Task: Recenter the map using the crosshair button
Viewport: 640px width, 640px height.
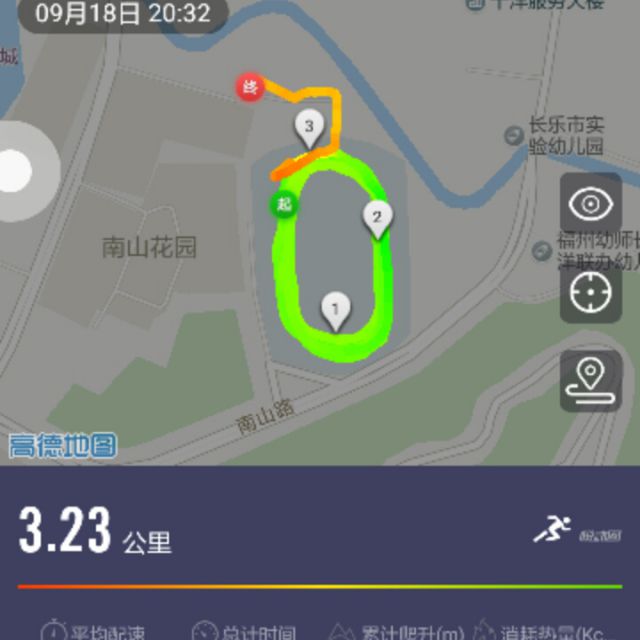Action: [590, 292]
